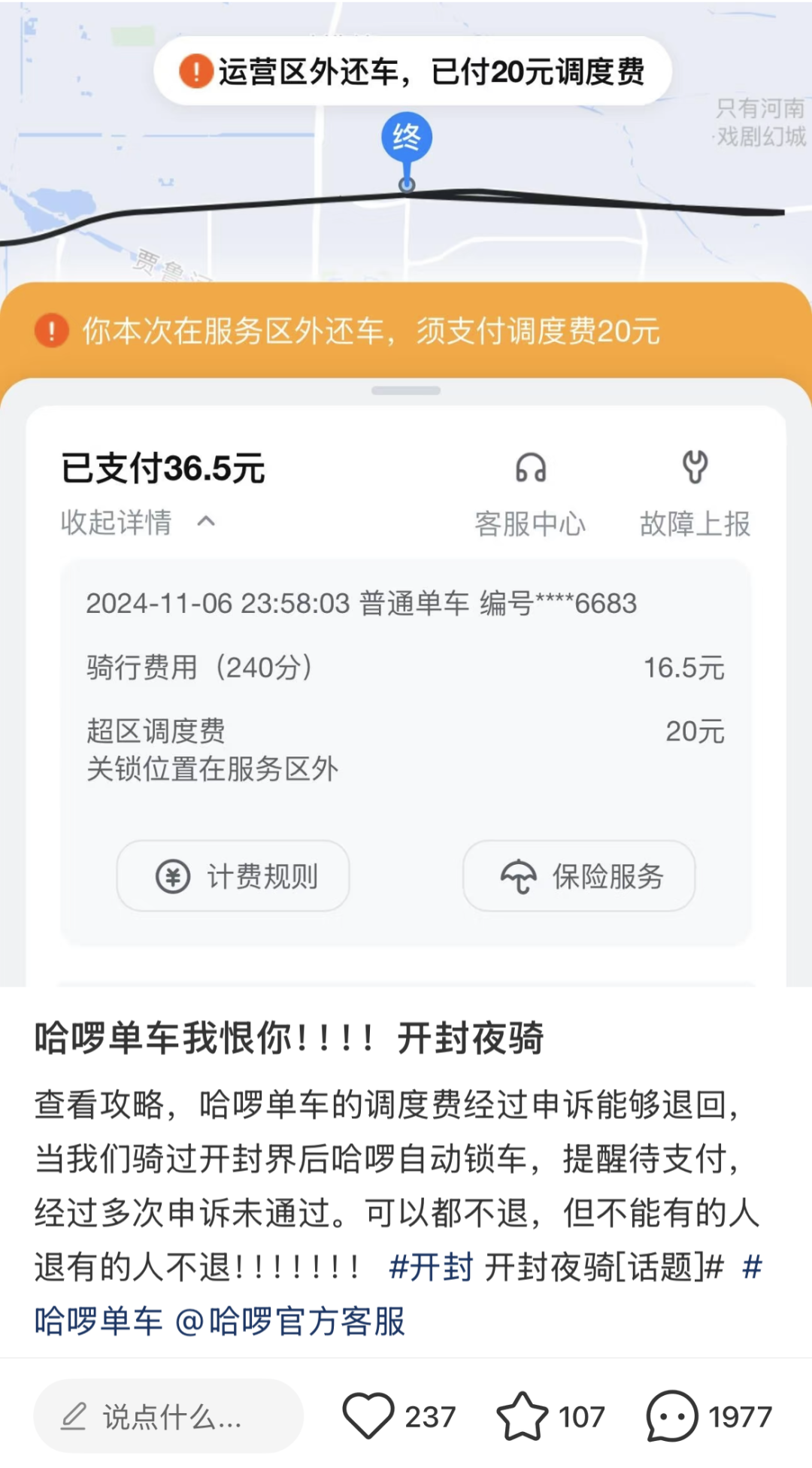Open the #开封 hashtag link
The height and width of the screenshot is (1468, 812).
[431, 1267]
